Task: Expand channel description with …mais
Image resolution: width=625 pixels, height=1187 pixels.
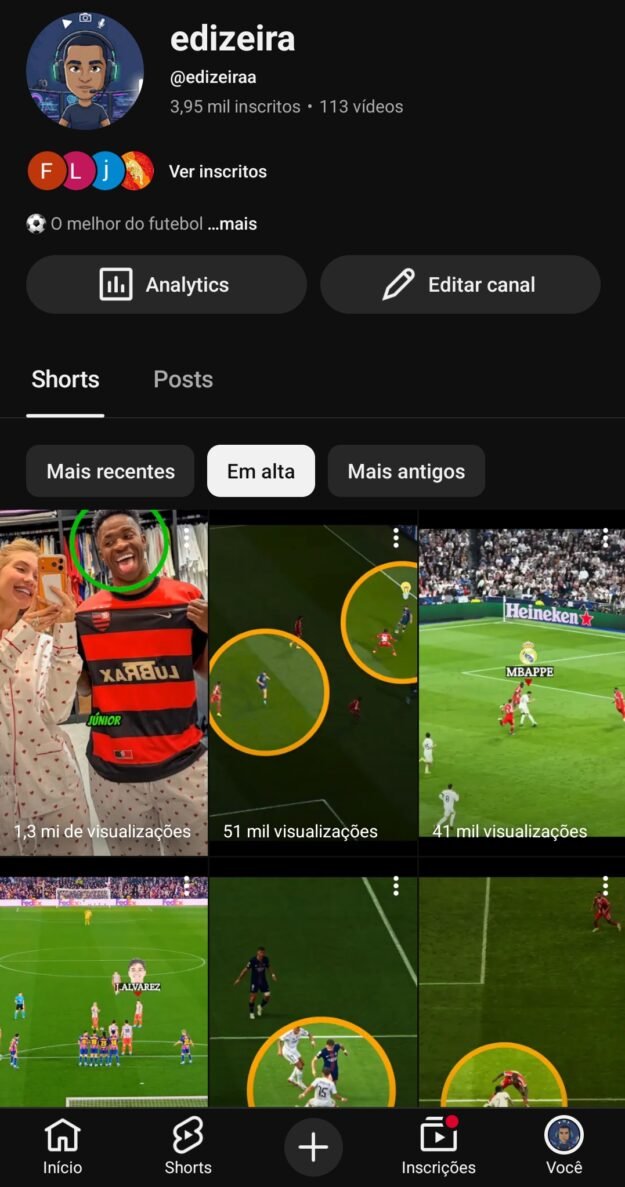Action: point(232,224)
